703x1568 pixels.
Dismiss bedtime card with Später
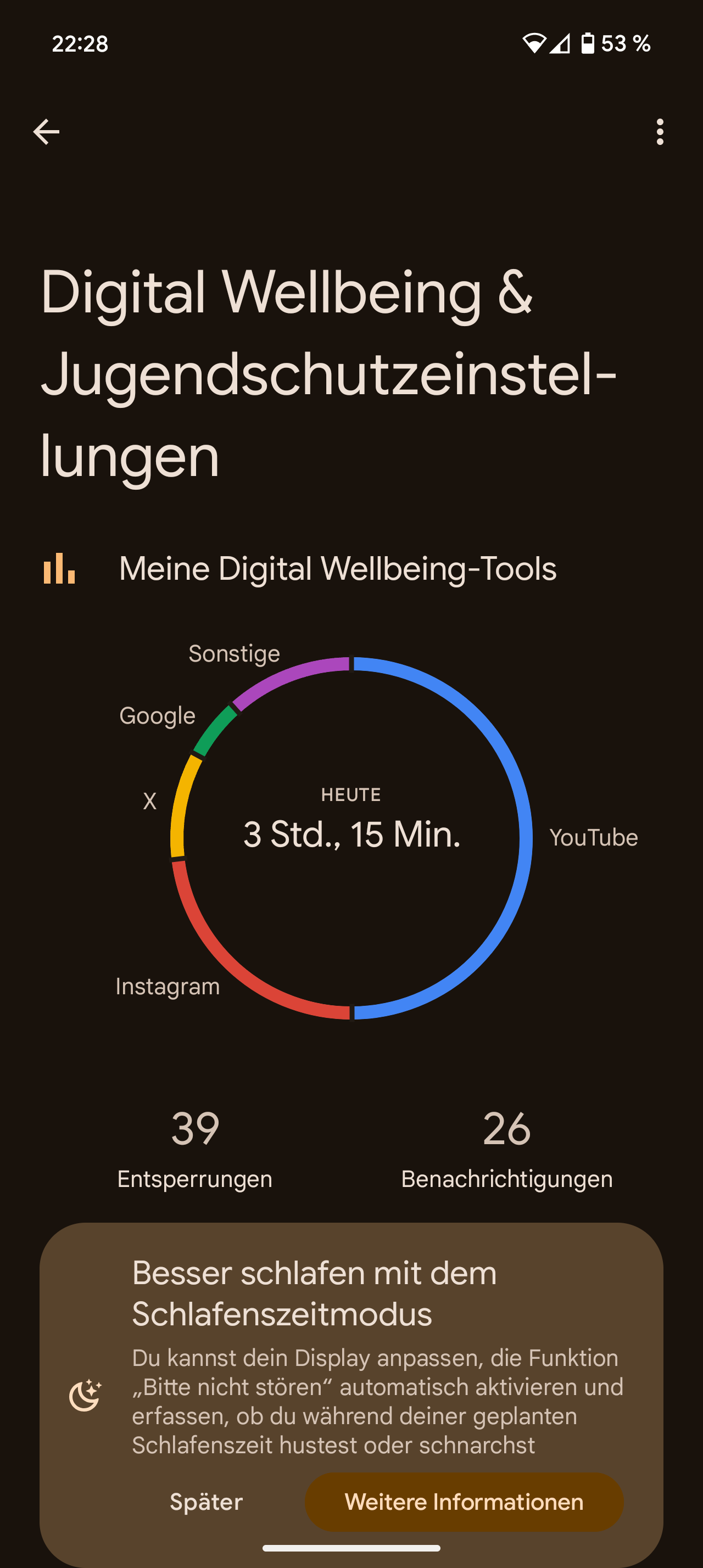point(207,1502)
